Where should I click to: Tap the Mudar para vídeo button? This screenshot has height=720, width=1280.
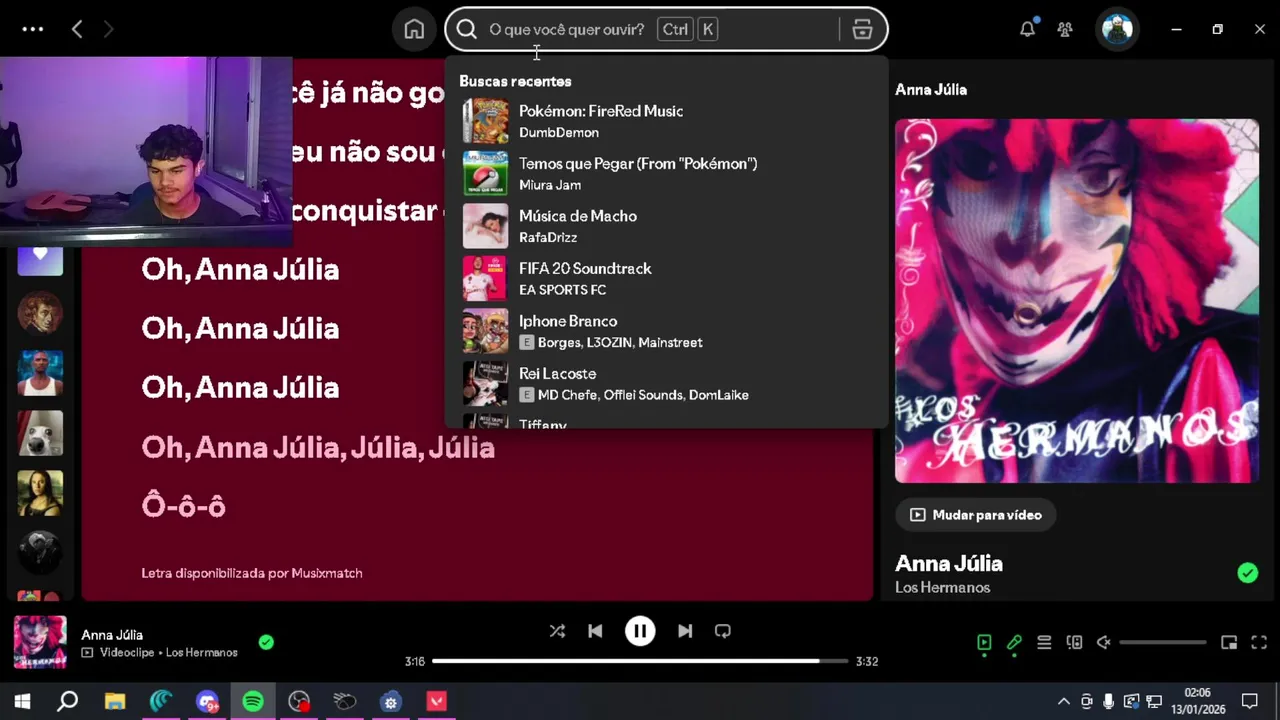pyautogui.click(x=975, y=515)
